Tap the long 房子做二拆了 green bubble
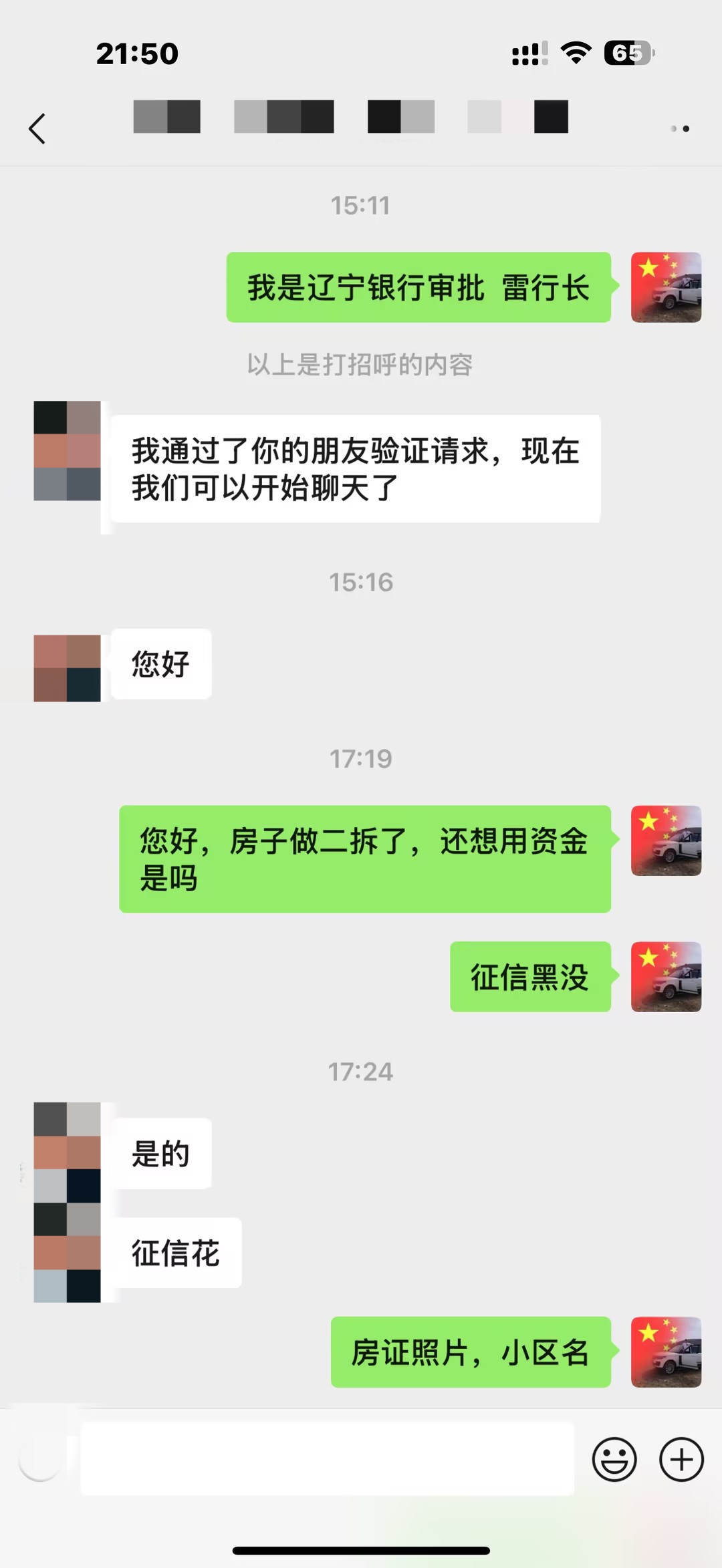722x1568 pixels. click(x=365, y=858)
